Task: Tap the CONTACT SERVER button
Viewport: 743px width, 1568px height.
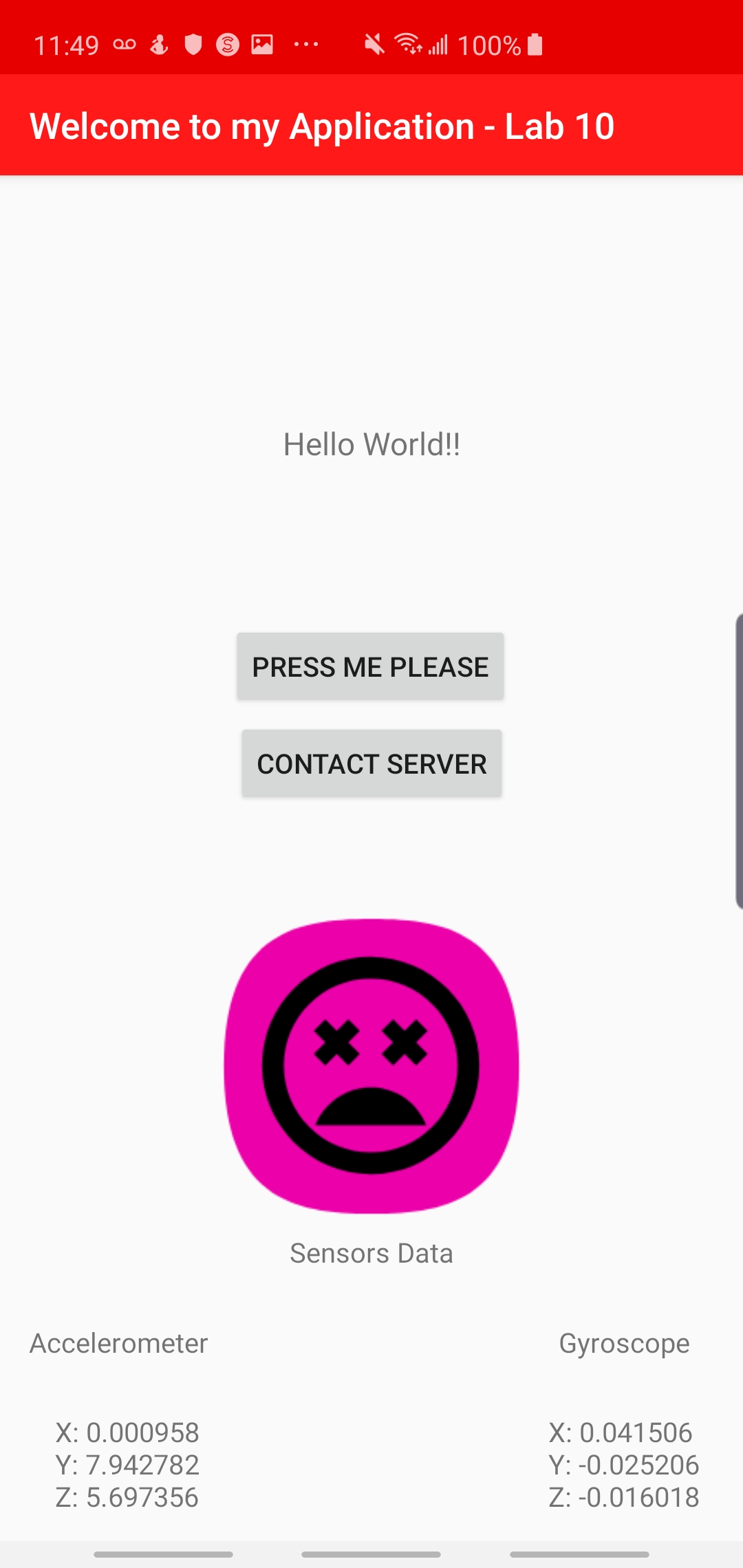Action: point(371,763)
